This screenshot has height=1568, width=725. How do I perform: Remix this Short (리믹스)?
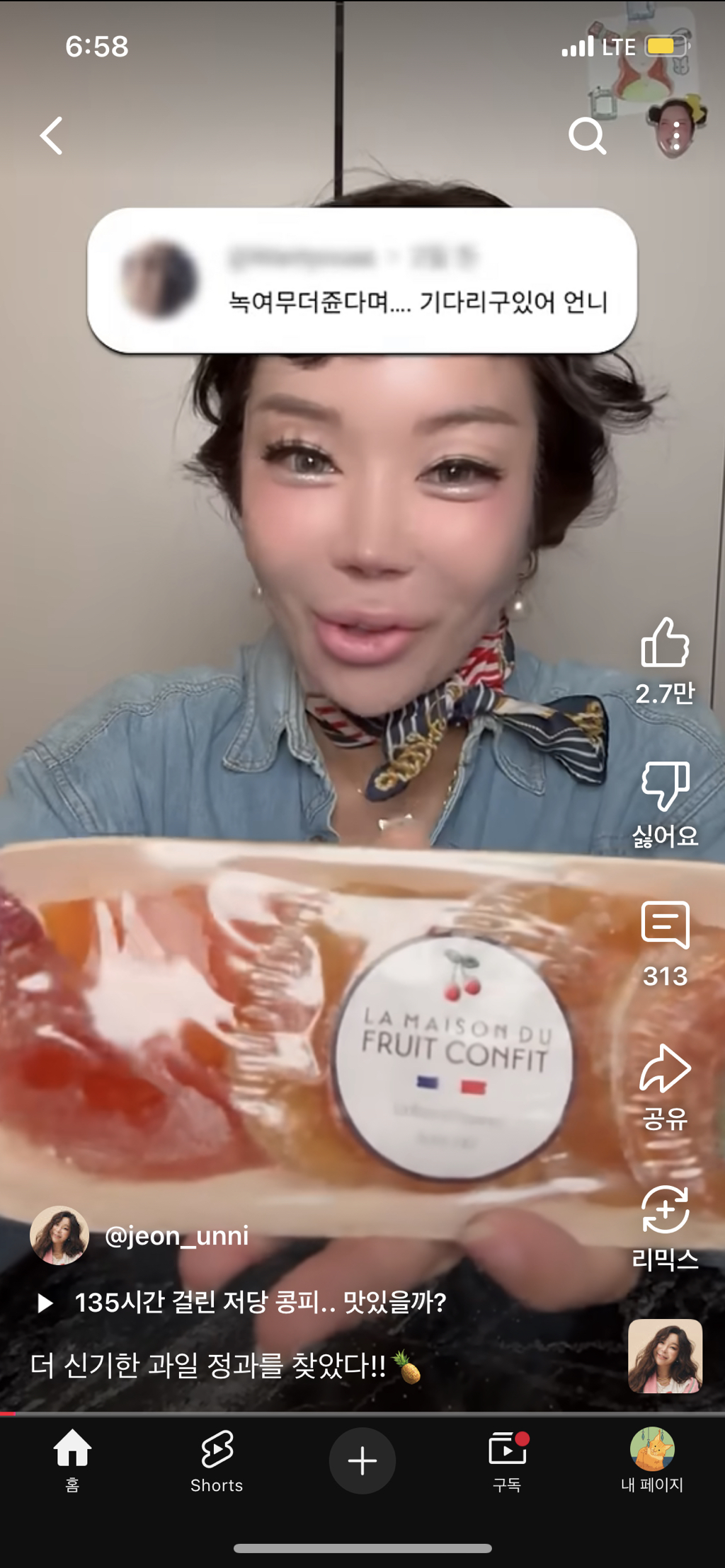tap(665, 1211)
